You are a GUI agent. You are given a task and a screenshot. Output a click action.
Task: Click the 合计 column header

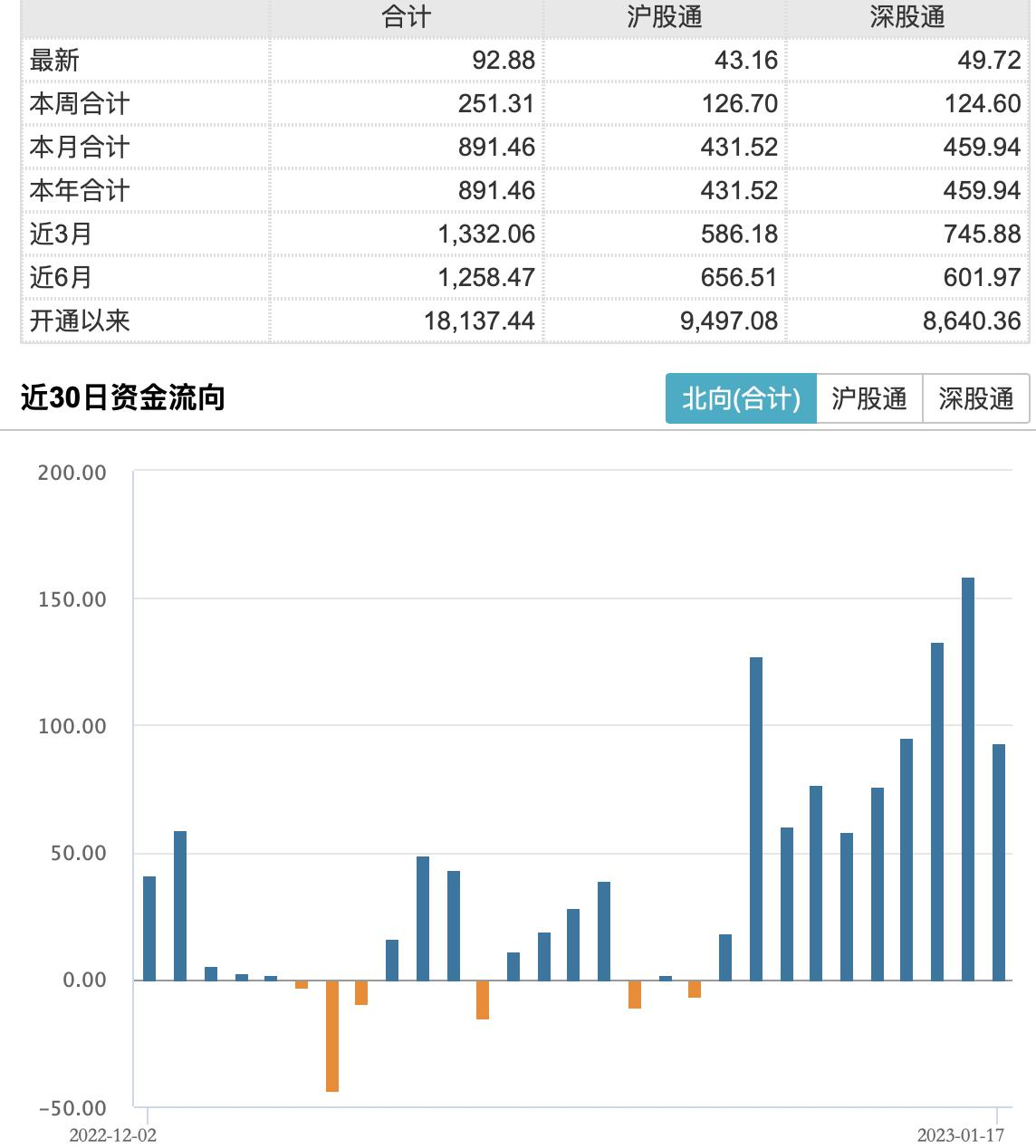(x=408, y=17)
